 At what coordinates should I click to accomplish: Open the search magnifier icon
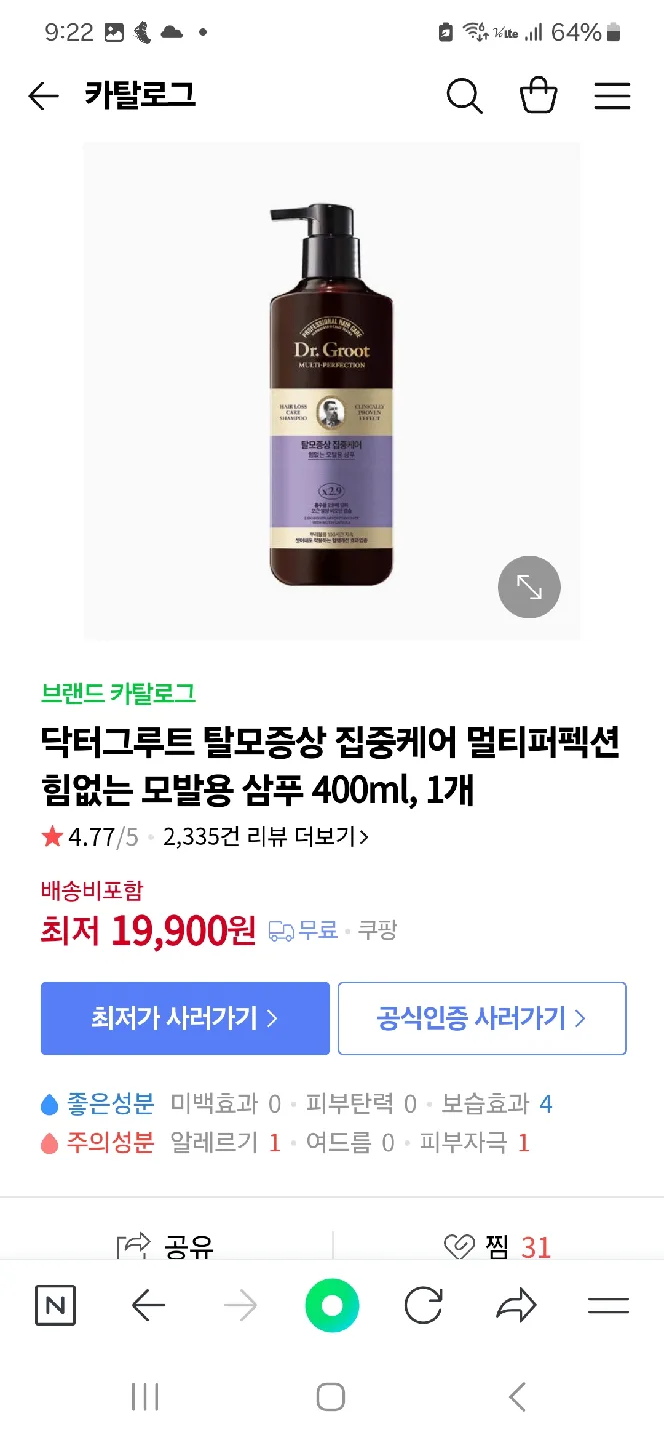pos(464,96)
